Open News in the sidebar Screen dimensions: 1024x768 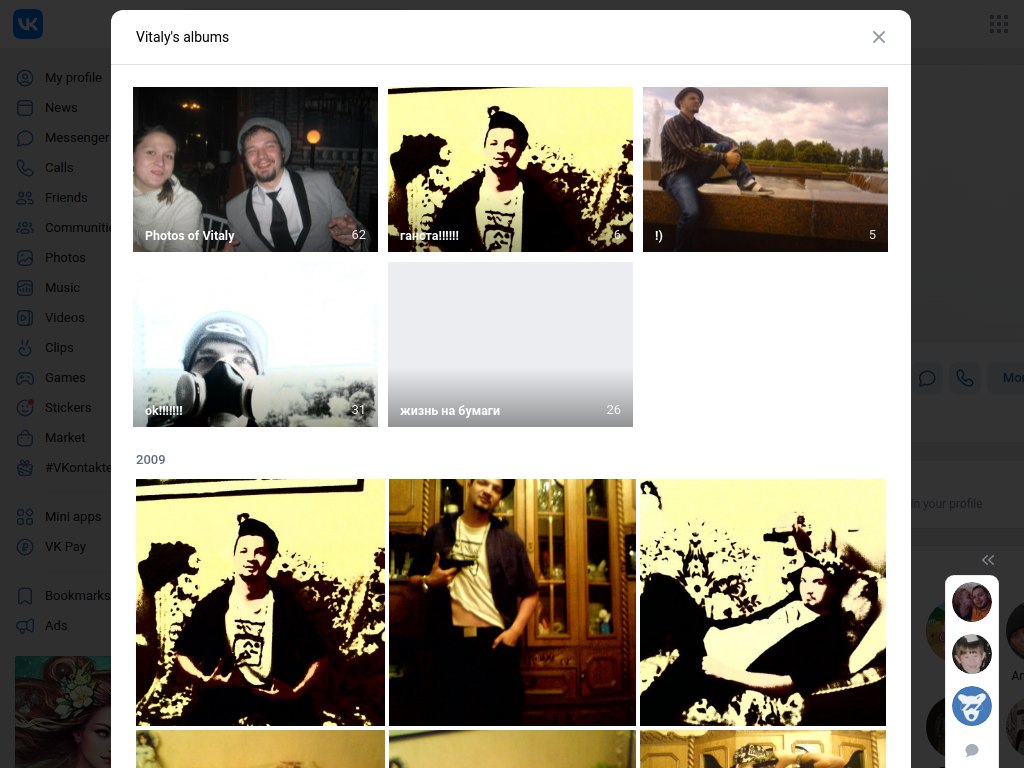[60, 107]
